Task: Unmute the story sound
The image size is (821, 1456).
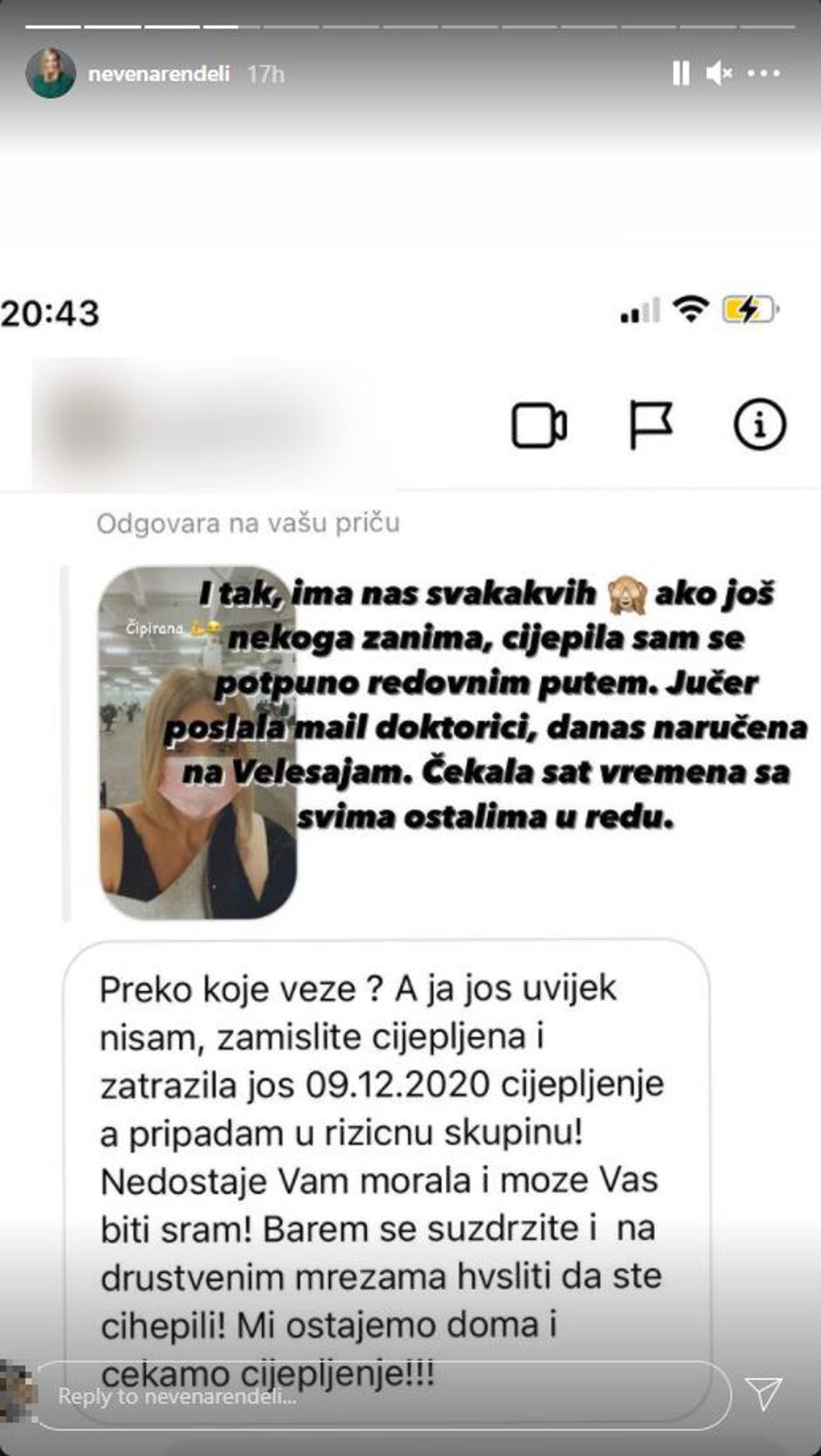Action: (719, 73)
